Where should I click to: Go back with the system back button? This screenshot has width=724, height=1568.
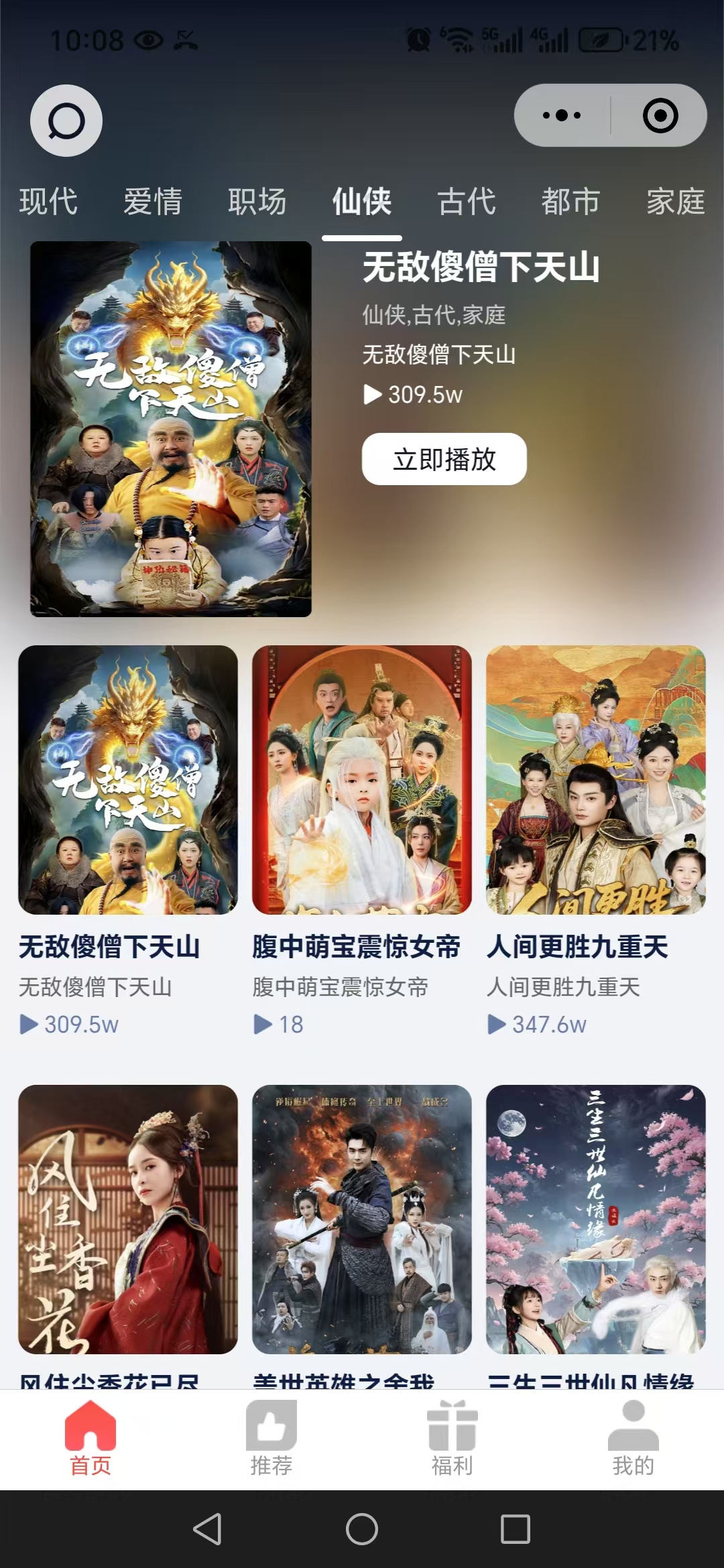(x=208, y=1529)
